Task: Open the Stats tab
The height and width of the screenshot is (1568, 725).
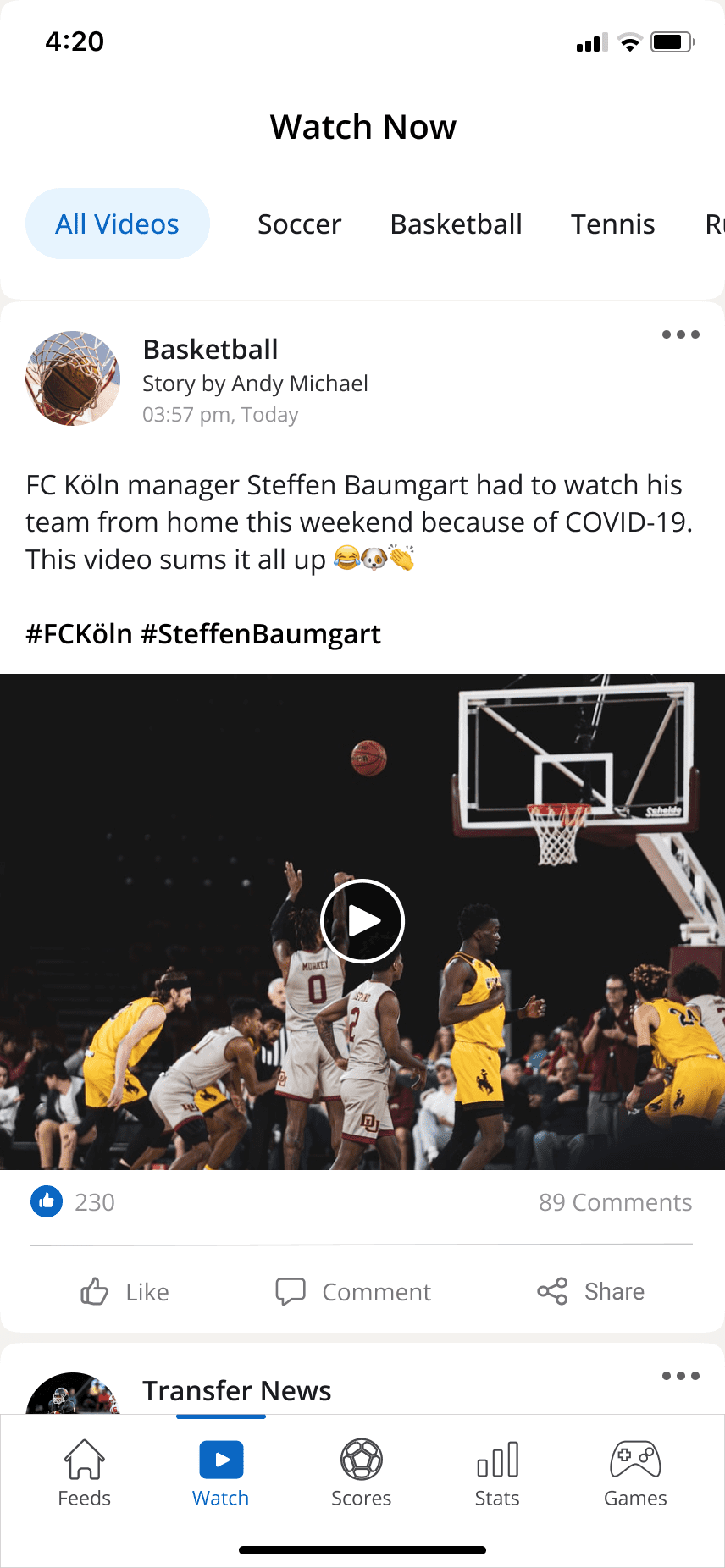Action: coord(497,1473)
